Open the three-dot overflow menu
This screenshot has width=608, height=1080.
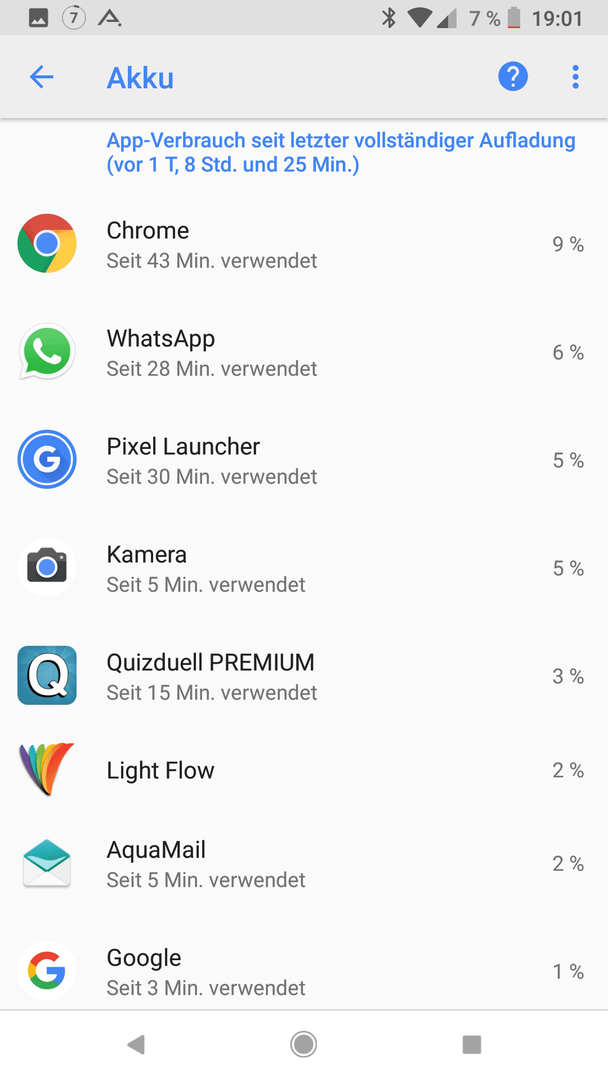point(576,76)
